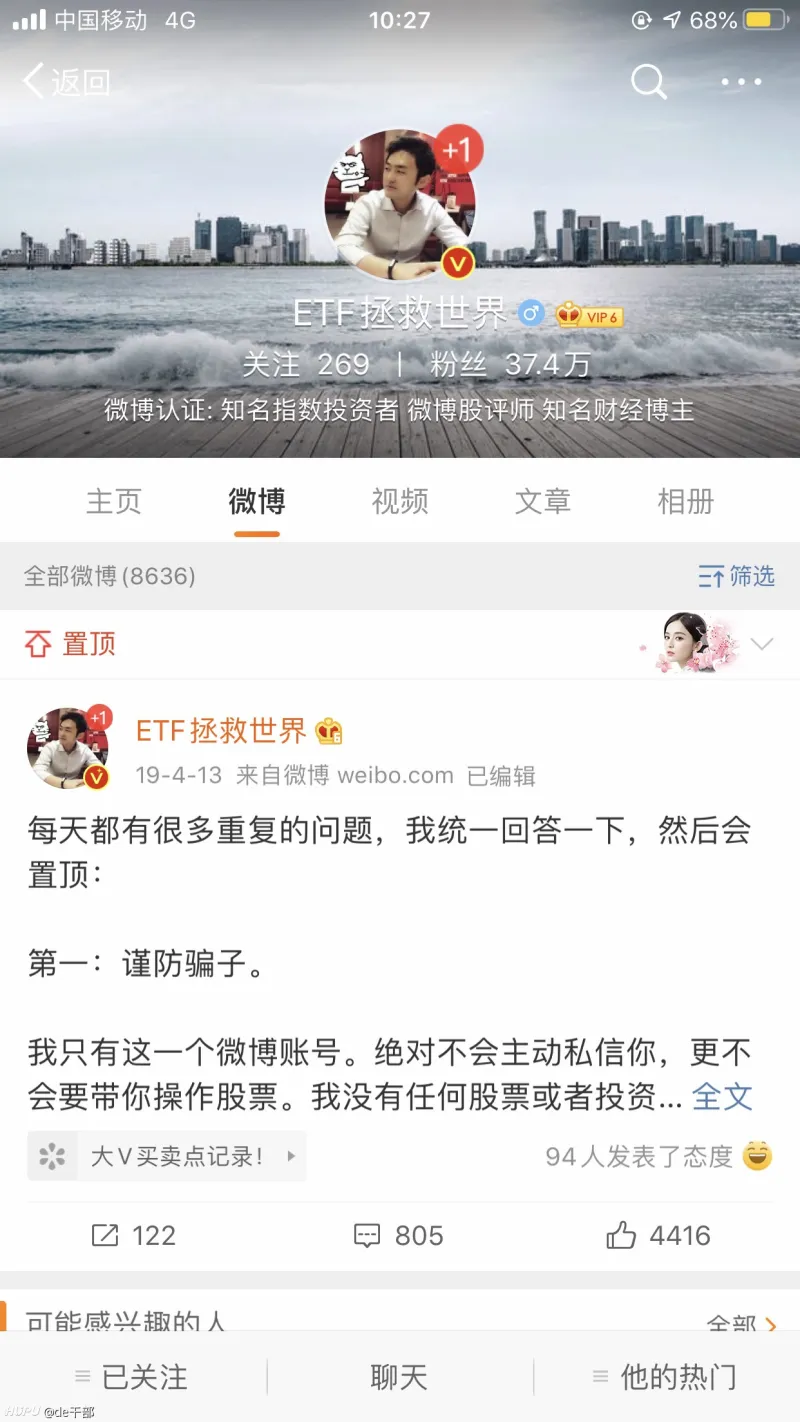Open 聊天 to message this user
The width and height of the screenshot is (800, 1422).
pyautogui.click(x=399, y=1377)
